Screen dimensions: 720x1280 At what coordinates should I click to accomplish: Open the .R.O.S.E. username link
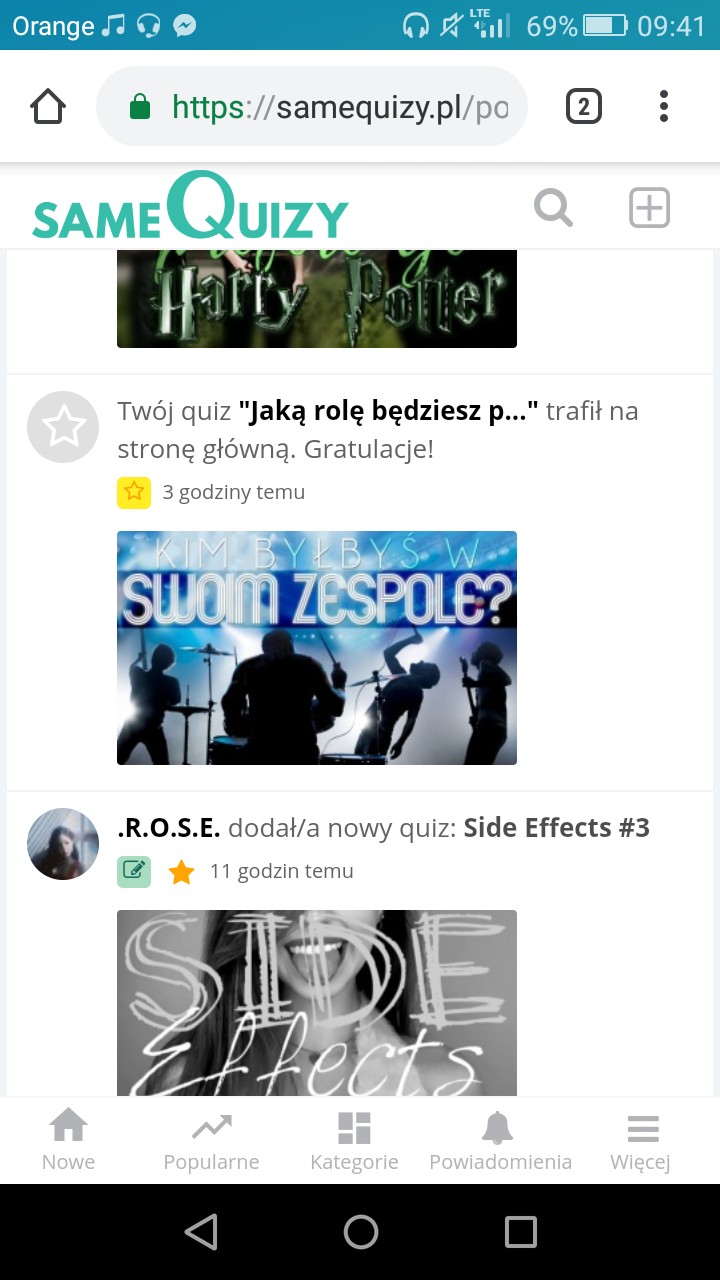[x=169, y=828]
